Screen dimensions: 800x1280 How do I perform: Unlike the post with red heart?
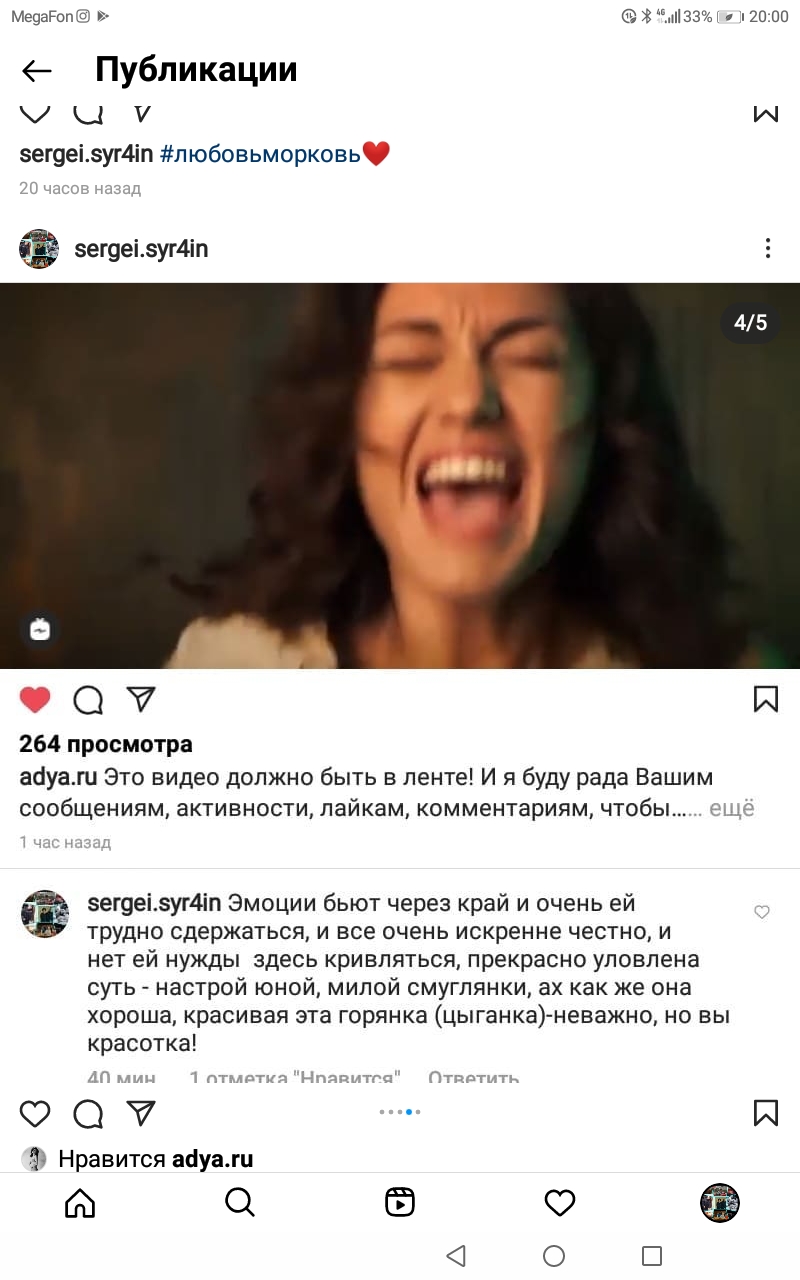[35, 700]
